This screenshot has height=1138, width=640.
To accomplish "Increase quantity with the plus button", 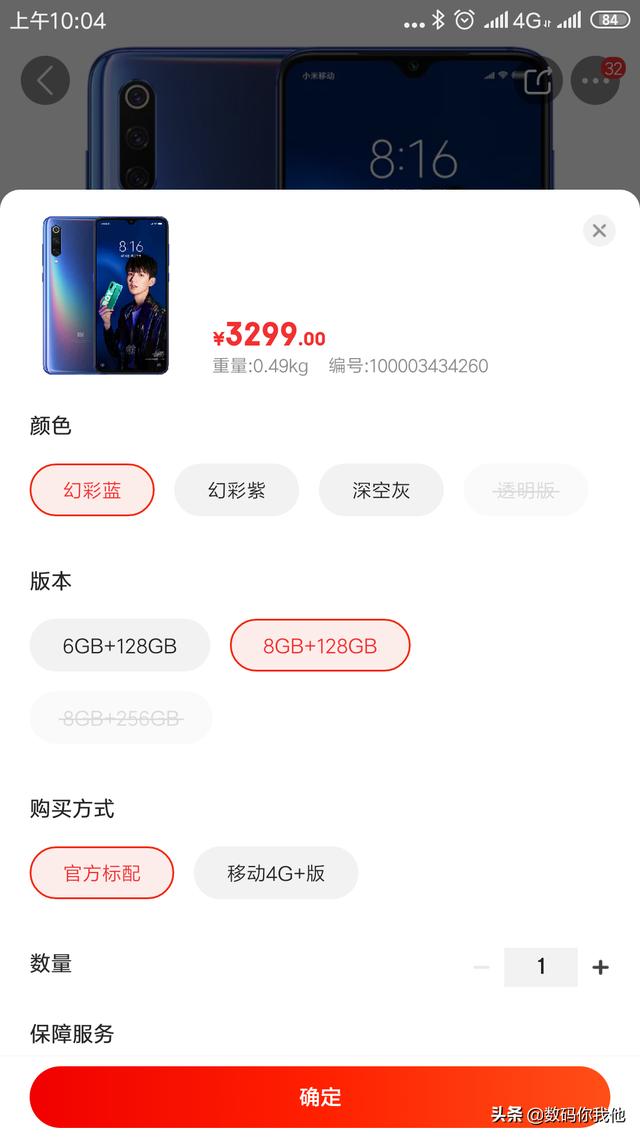I will coord(600,967).
